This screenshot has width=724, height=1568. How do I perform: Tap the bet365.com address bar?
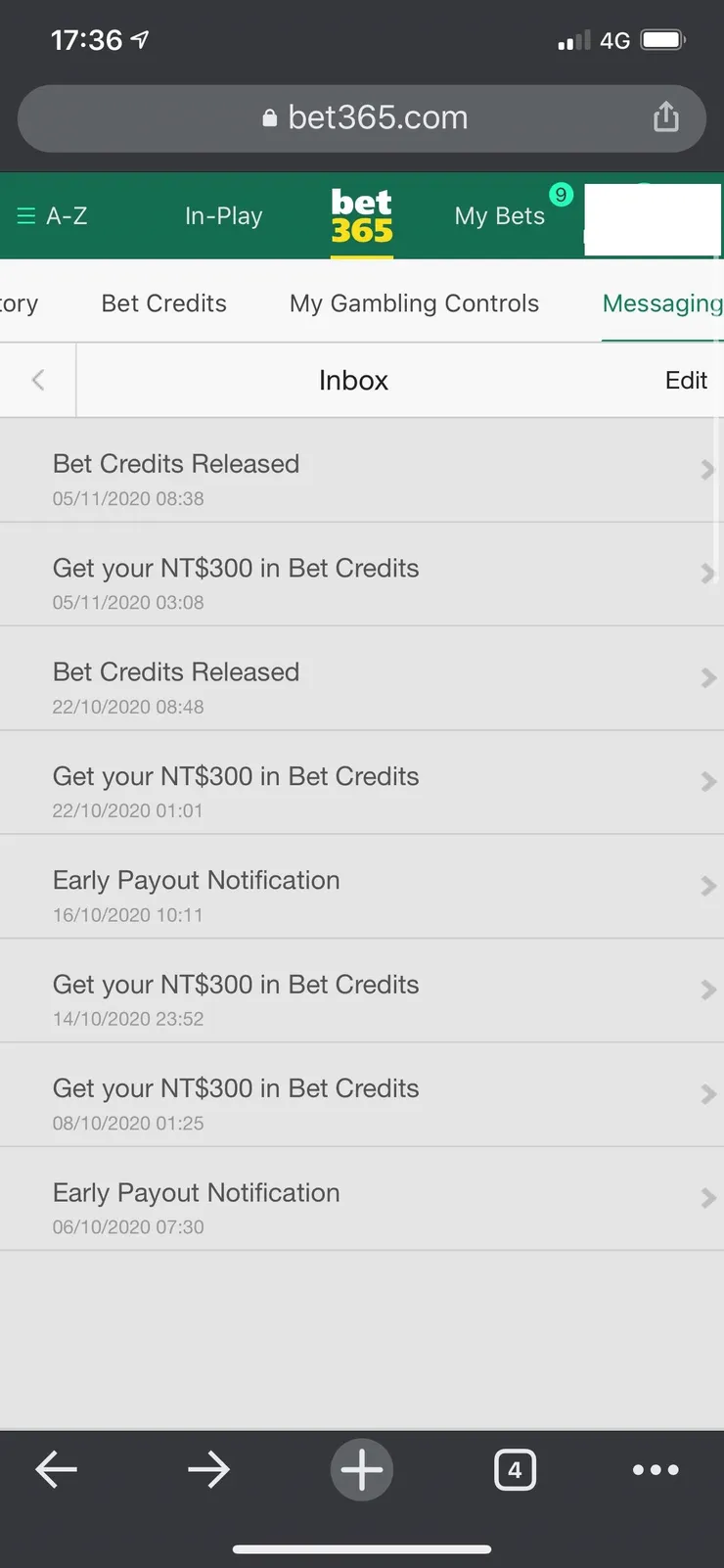click(364, 118)
